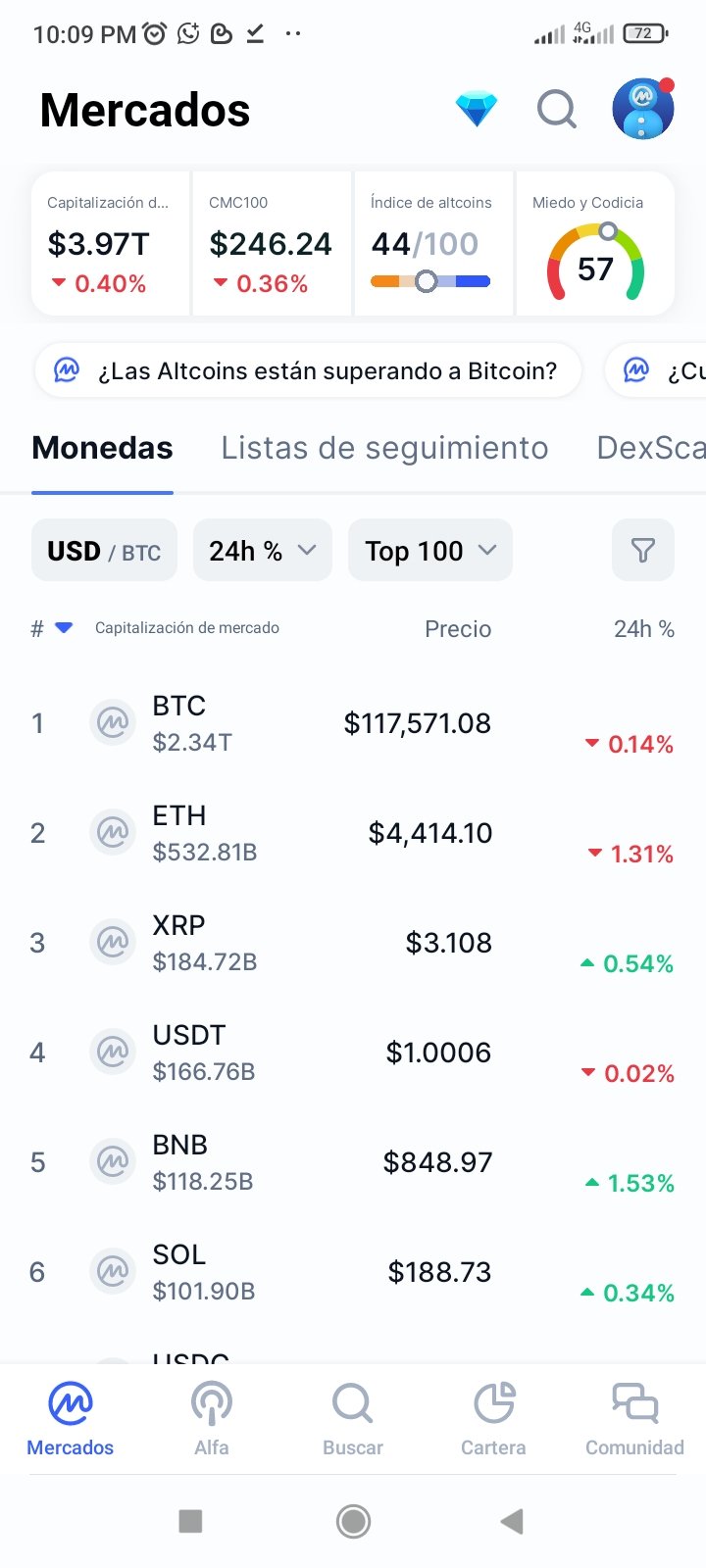Switch to the Cartera tab
The image size is (706, 1568).
[x=493, y=1418]
